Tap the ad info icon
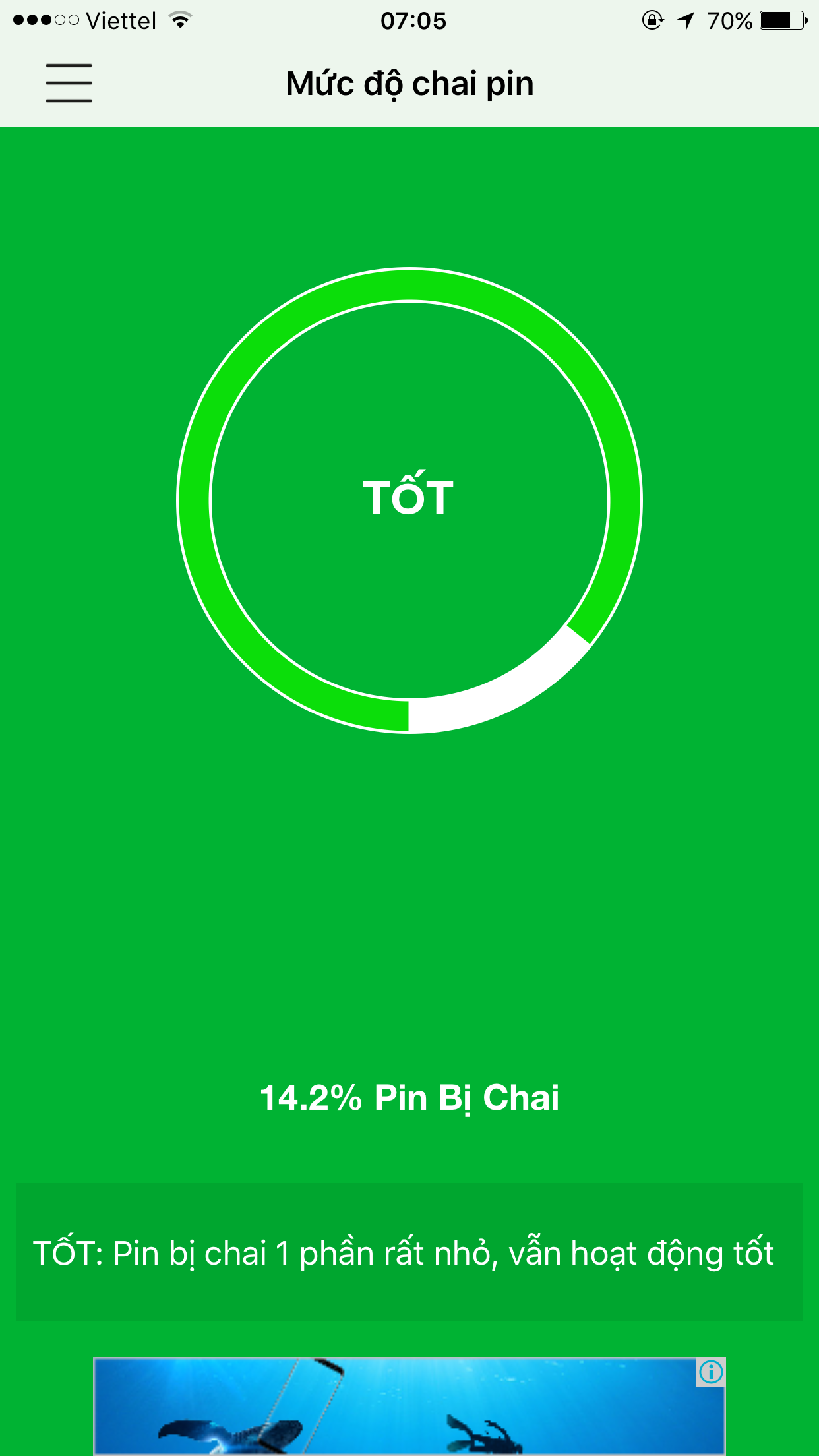819x1456 pixels. (711, 1372)
